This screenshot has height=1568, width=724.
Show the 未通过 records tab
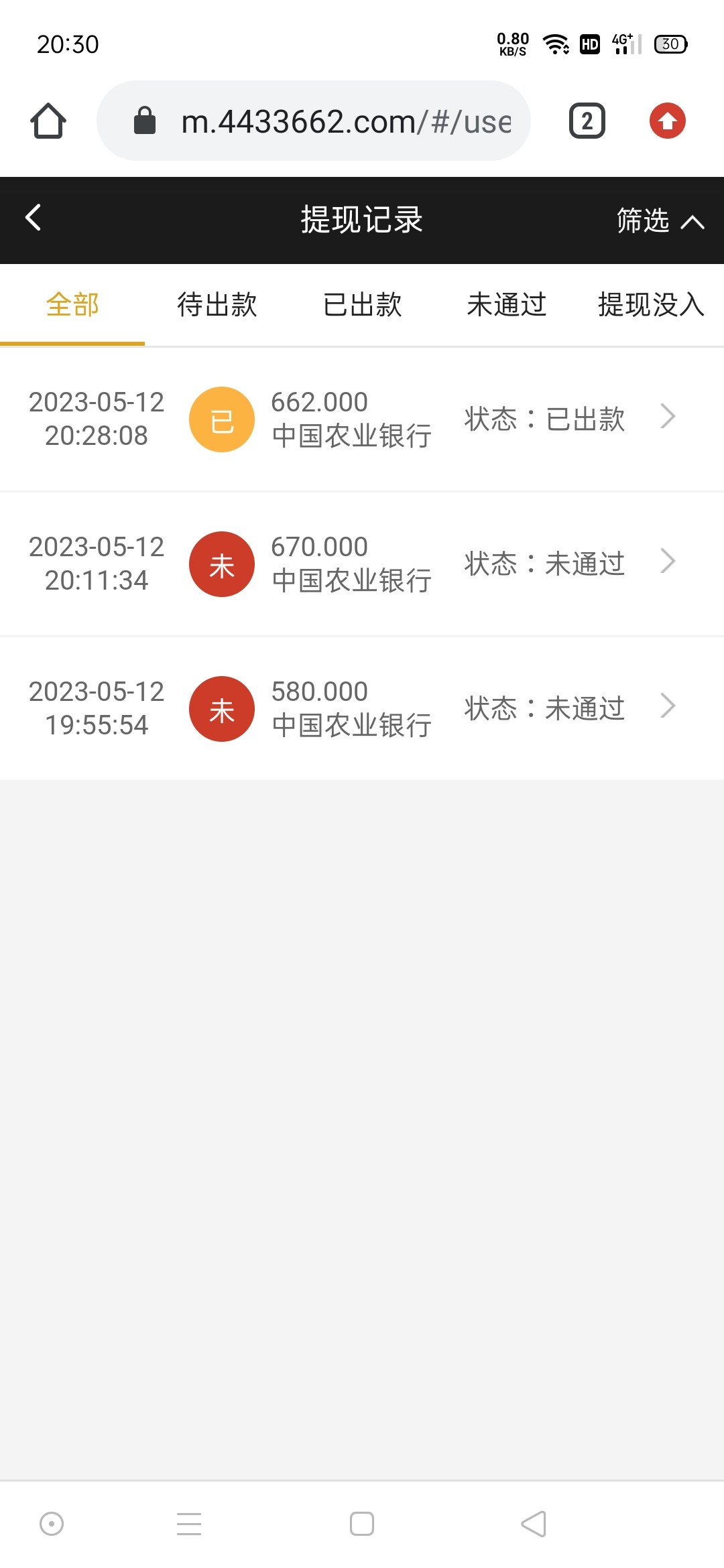coord(507,305)
